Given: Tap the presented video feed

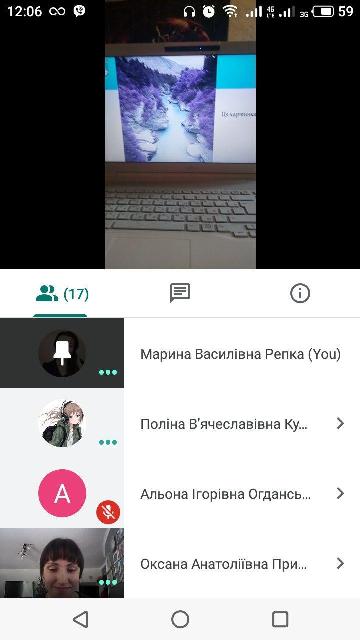Looking at the screenshot, I should click(180, 134).
